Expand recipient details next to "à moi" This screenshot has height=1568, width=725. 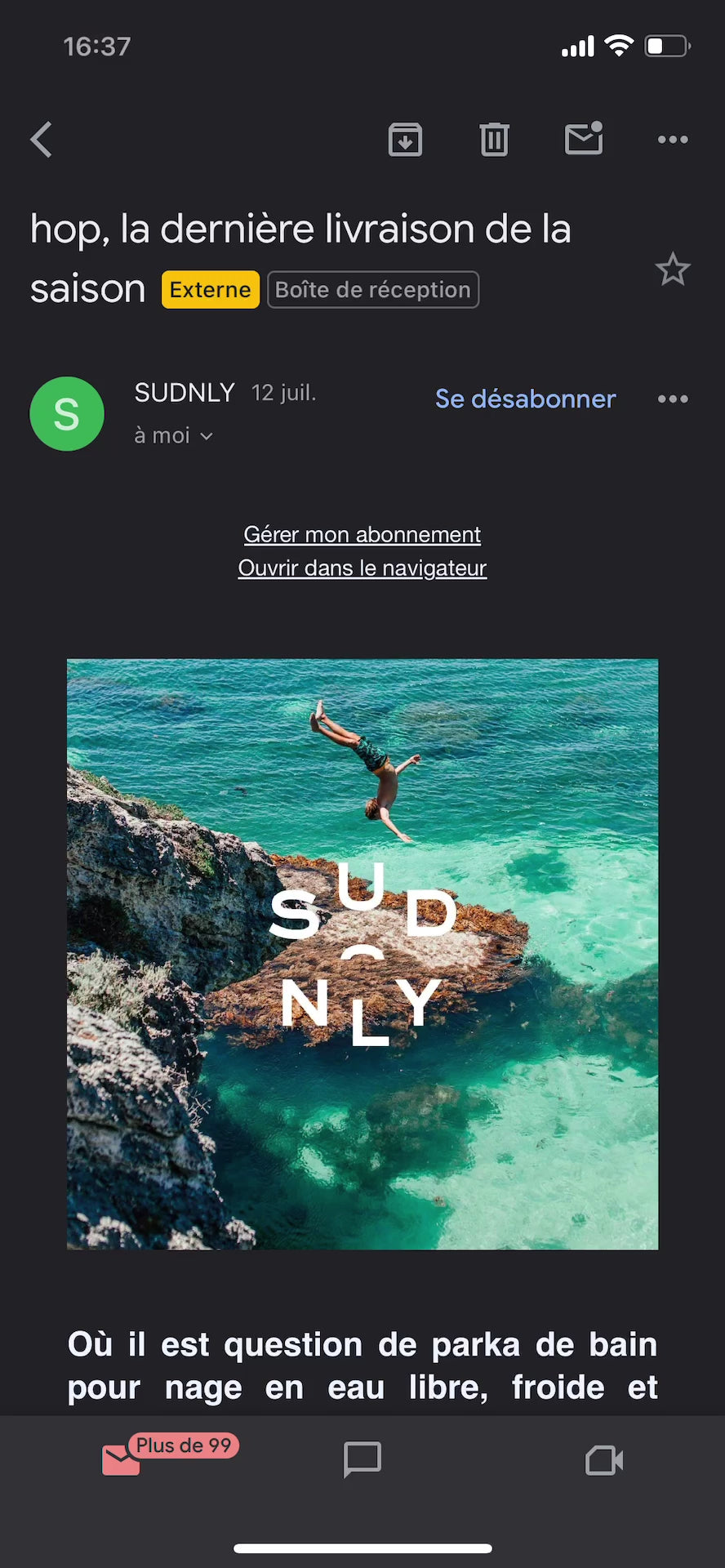click(206, 436)
